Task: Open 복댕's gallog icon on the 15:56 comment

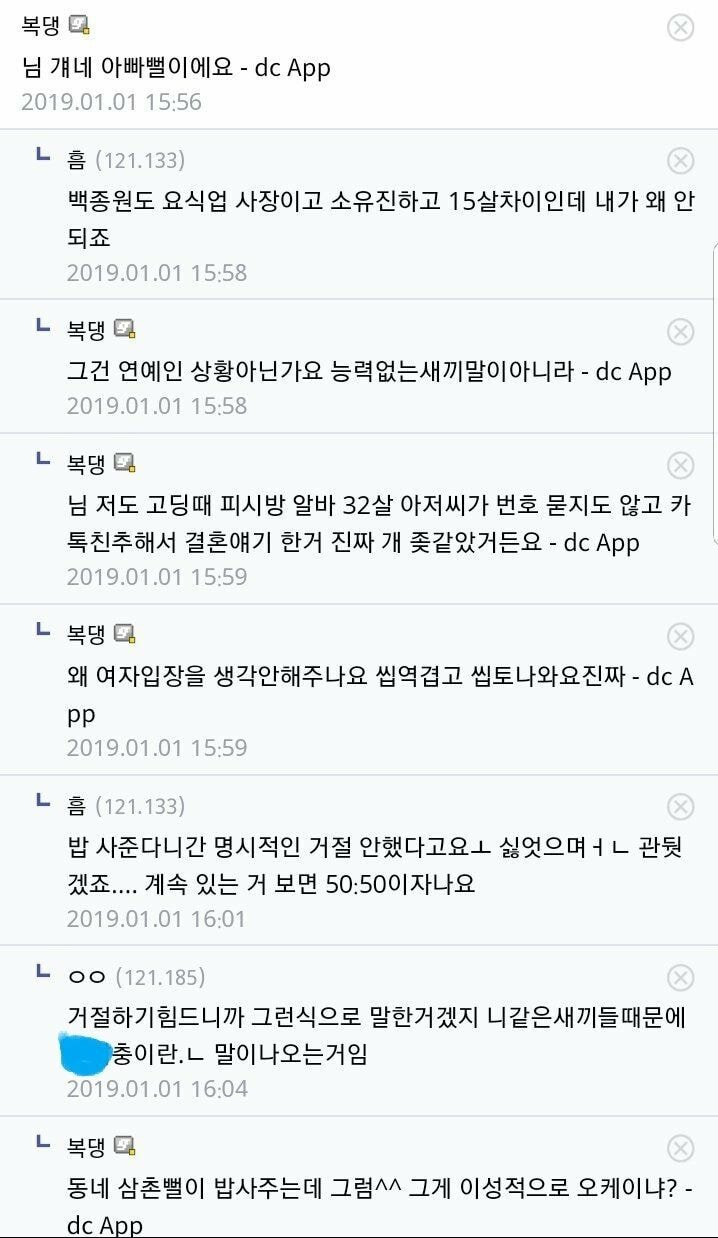Action: (79, 26)
